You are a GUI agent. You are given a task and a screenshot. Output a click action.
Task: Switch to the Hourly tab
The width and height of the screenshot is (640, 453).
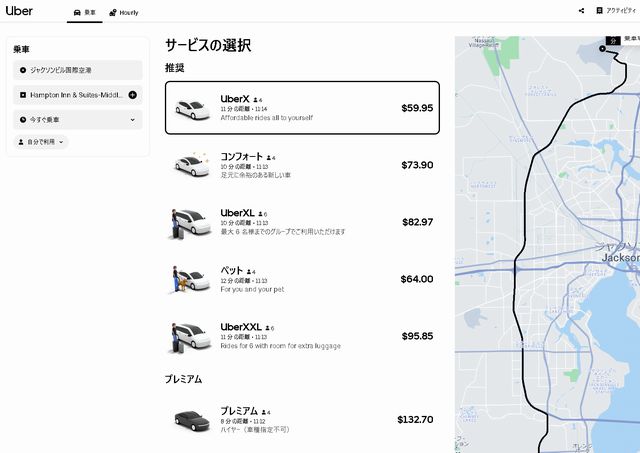click(x=124, y=12)
